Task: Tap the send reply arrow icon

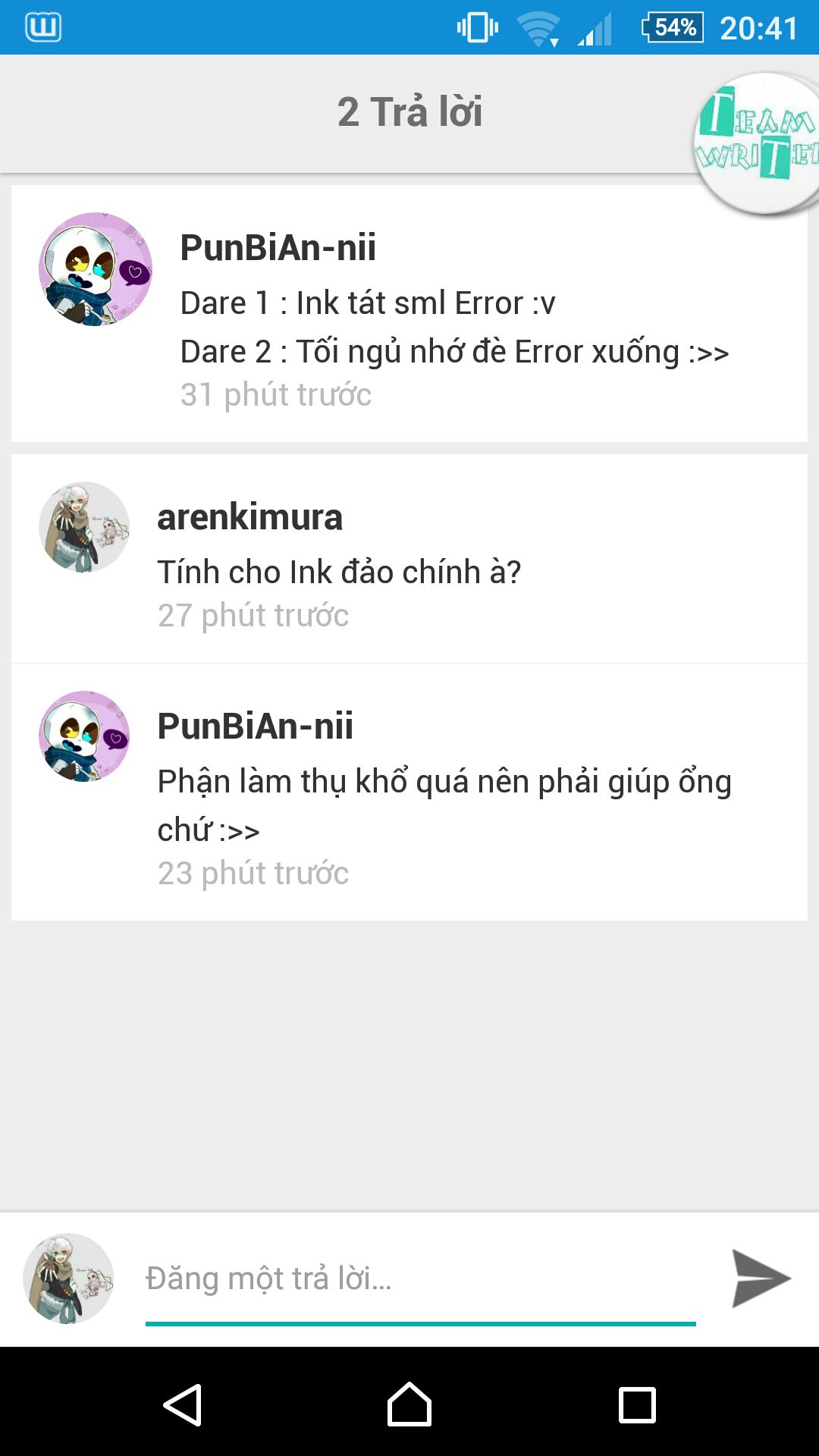Action: tap(761, 1279)
